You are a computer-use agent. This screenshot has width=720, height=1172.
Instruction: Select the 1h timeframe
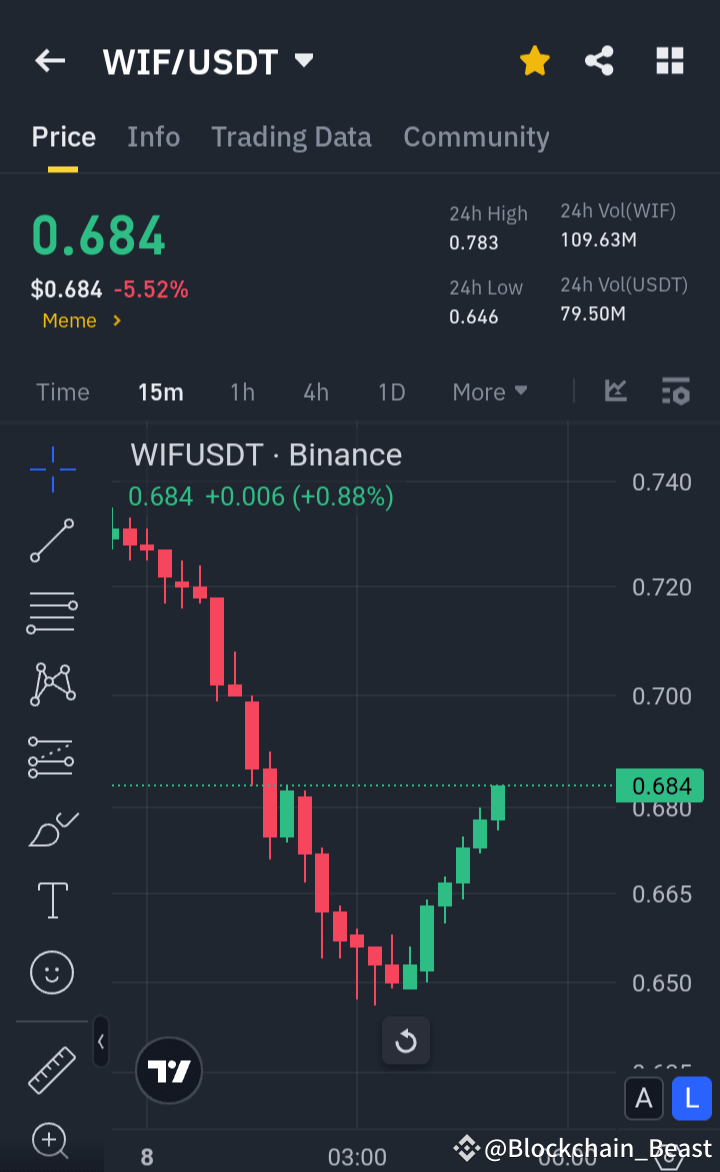click(x=242, y=392)
